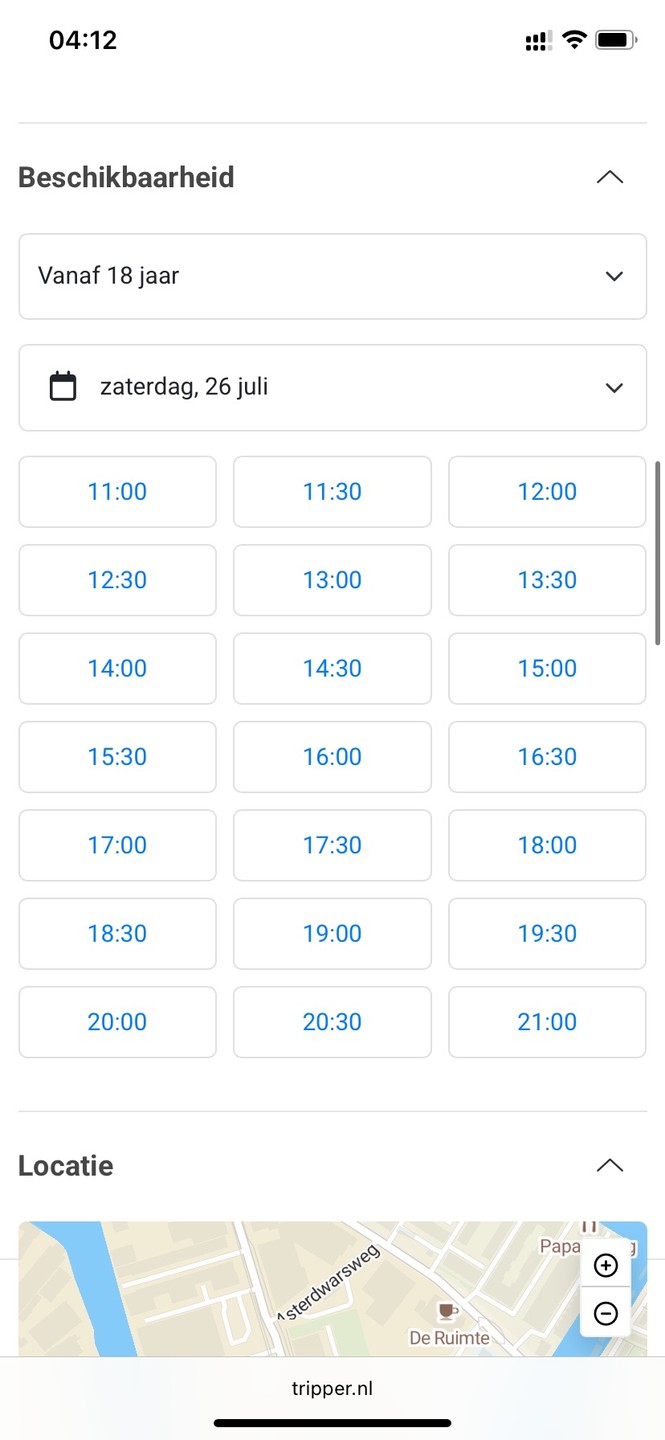665x1440 pixels.
Task: Choose the 14:30 time slot
Action: coord(332,668)
